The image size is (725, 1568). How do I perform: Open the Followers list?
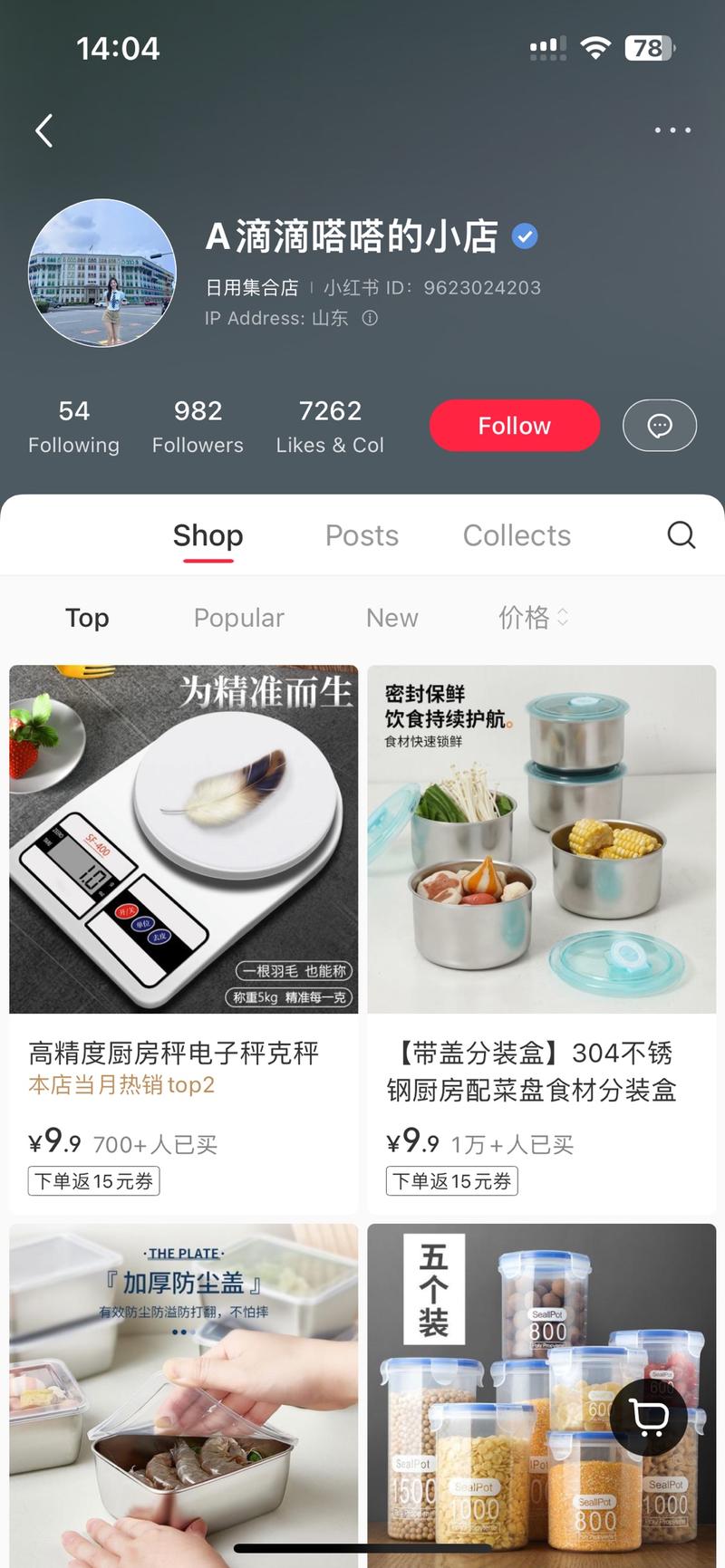coord(197,426)
